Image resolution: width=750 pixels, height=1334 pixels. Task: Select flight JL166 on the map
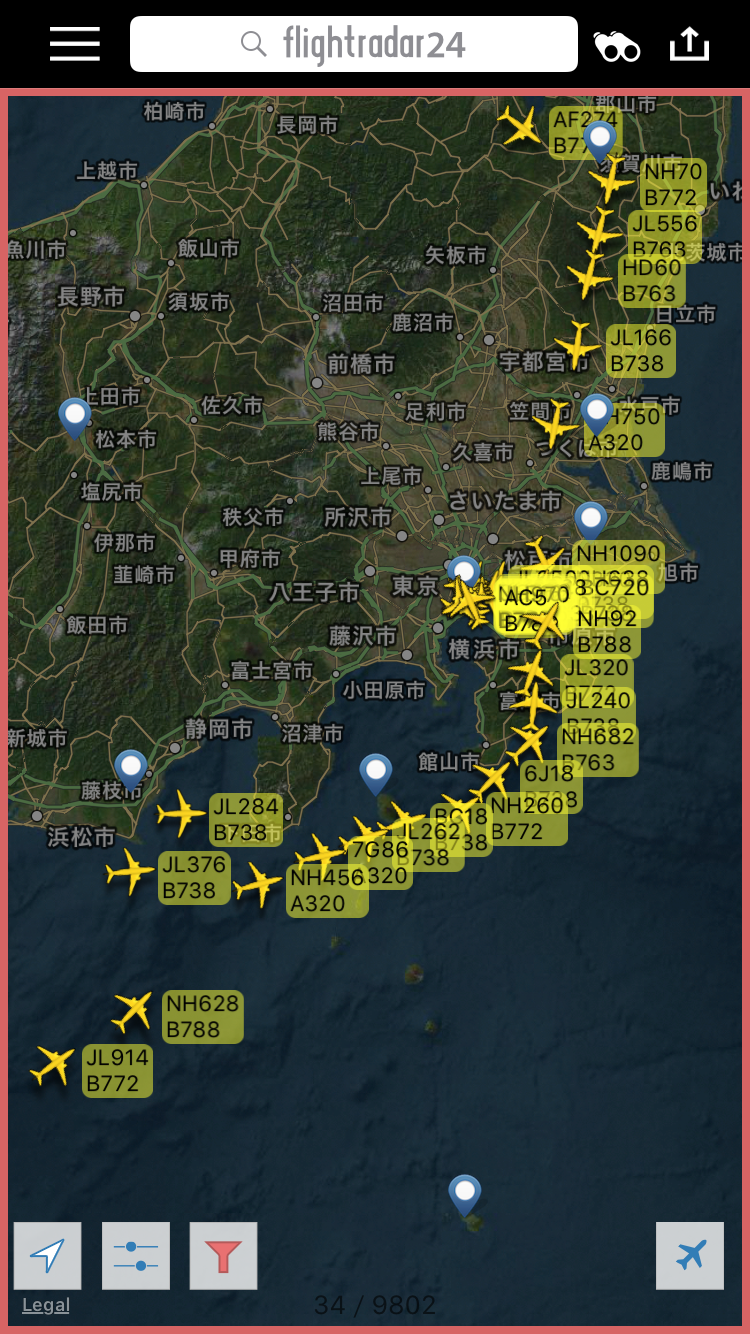coord(578,344)
